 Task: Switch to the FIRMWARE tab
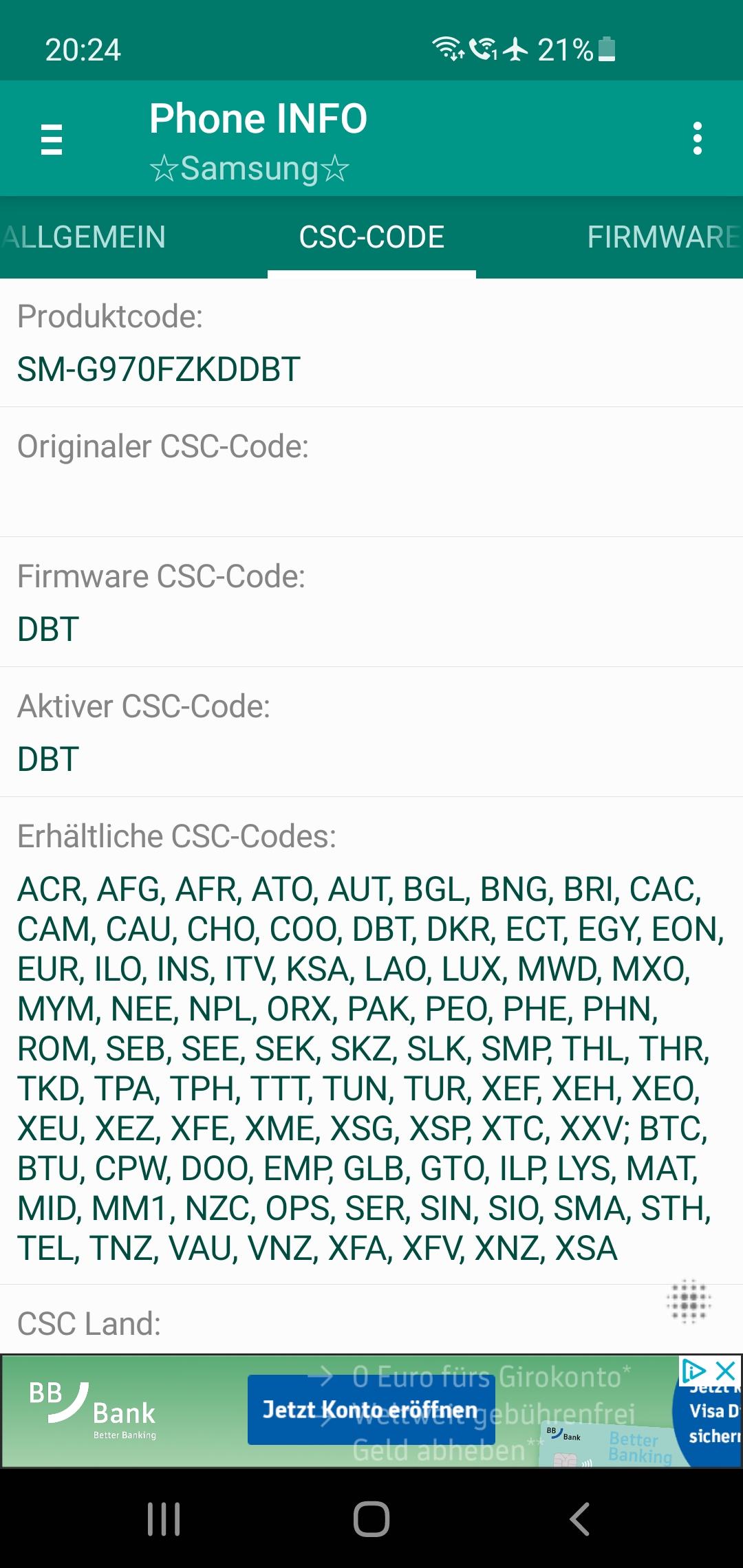pyautogui.click(x=663, y=237)
